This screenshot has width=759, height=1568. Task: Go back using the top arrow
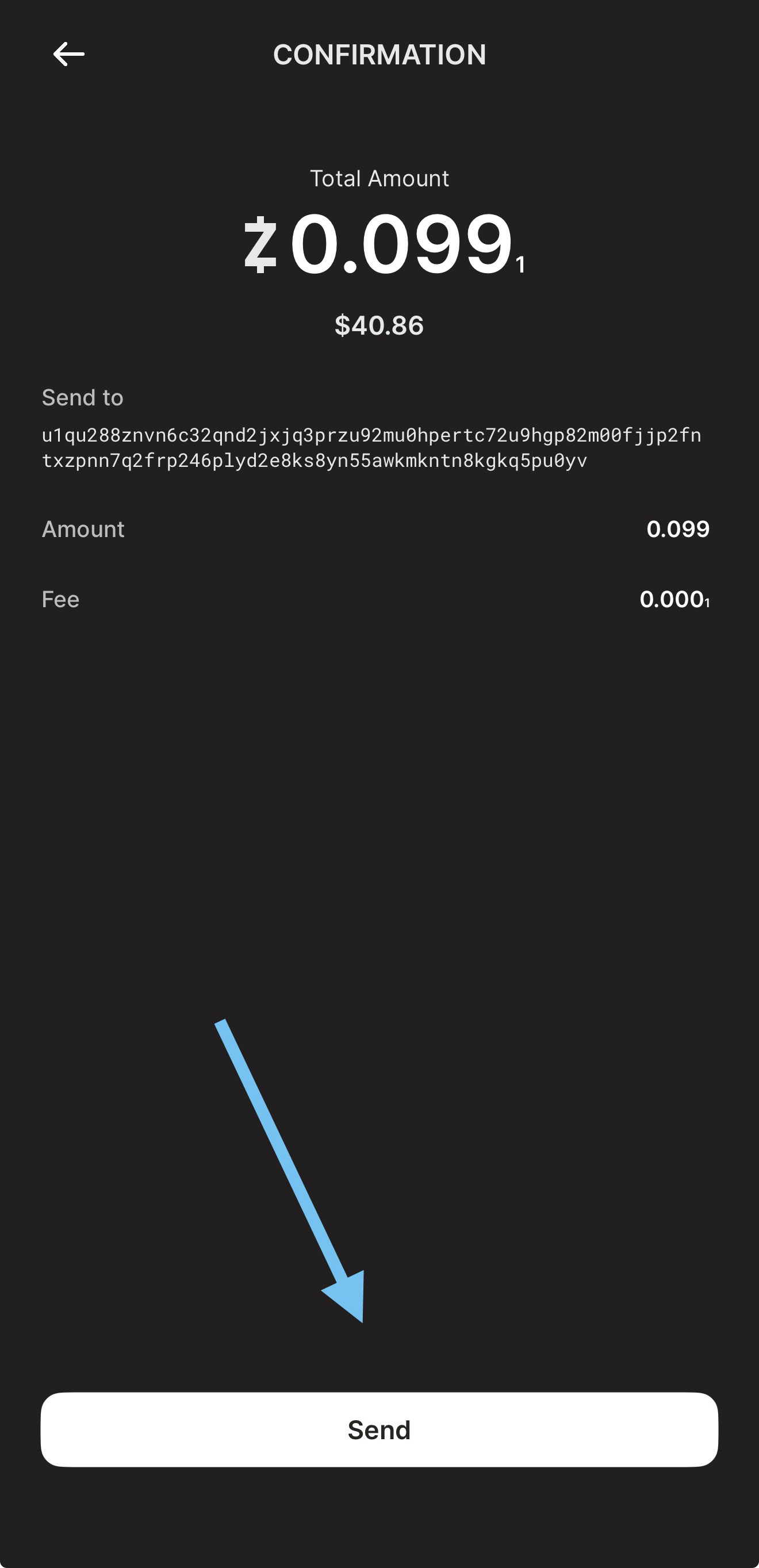68,54
